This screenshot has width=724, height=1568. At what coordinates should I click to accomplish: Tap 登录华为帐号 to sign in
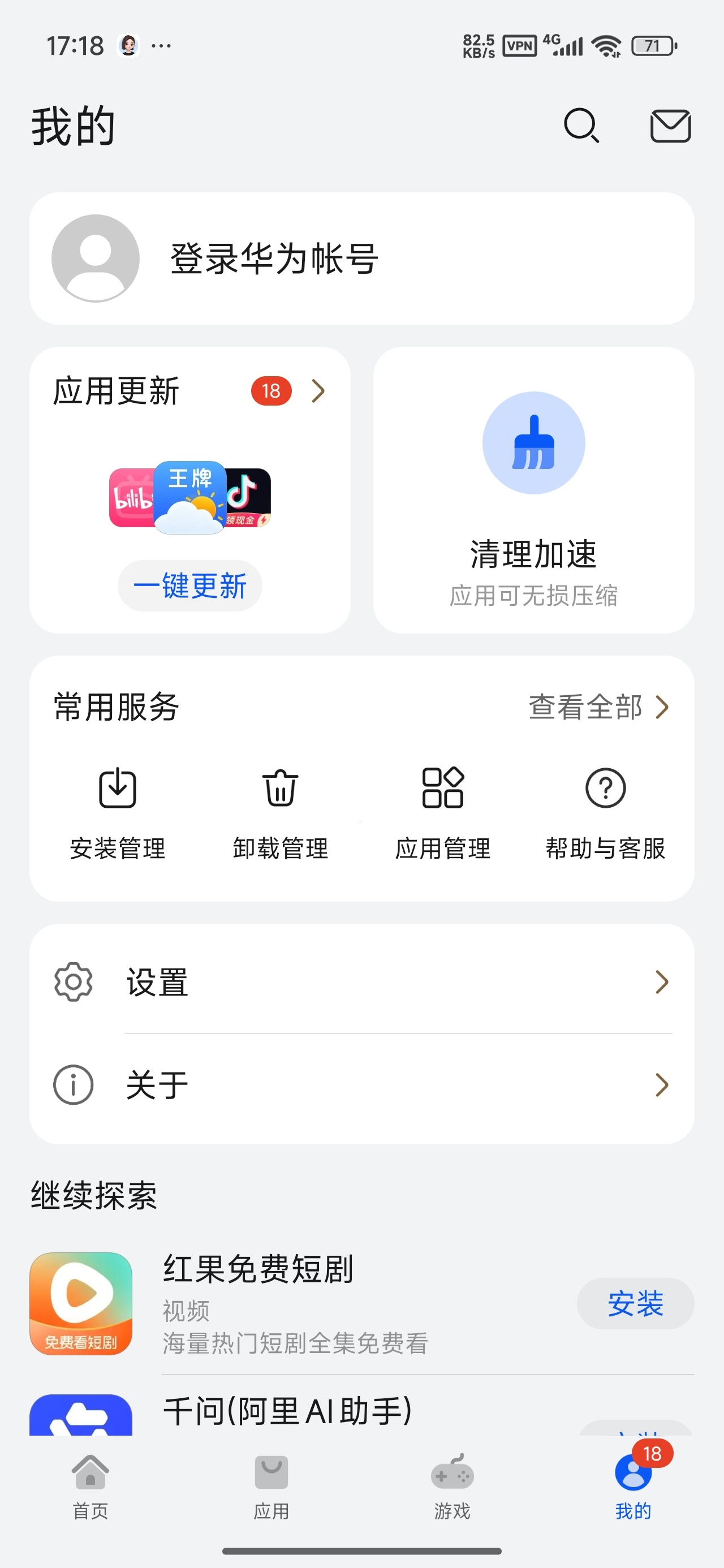pos(361,259)
